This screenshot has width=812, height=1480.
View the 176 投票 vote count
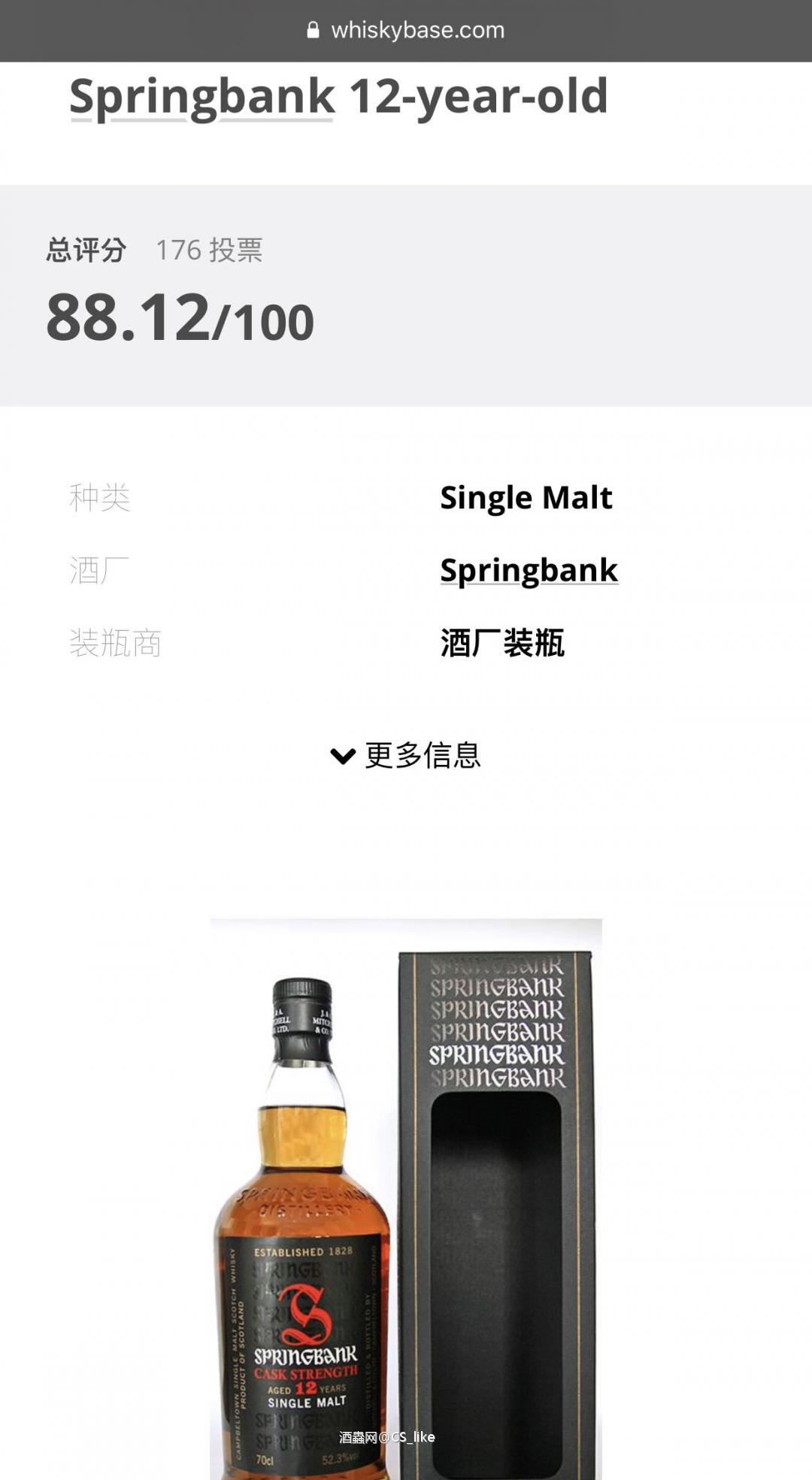[x=211, y=253]
